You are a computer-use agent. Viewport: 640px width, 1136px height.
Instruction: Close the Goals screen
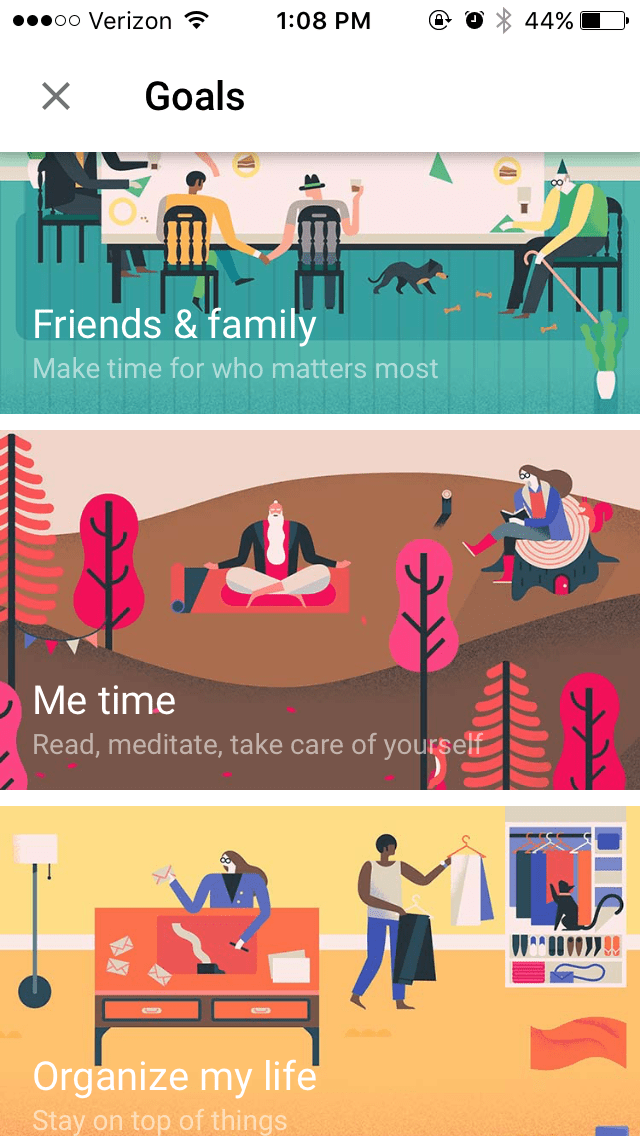coord(56,96)
